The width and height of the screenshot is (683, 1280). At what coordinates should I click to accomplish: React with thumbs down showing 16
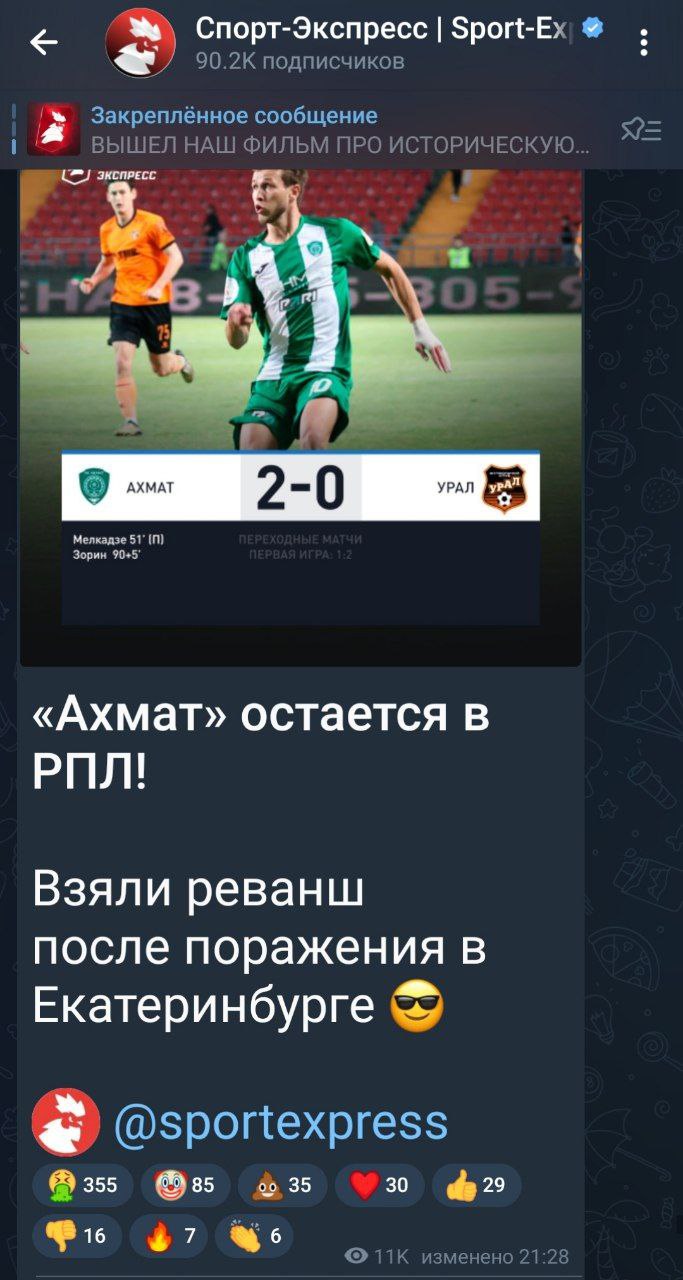(76, 1236)
